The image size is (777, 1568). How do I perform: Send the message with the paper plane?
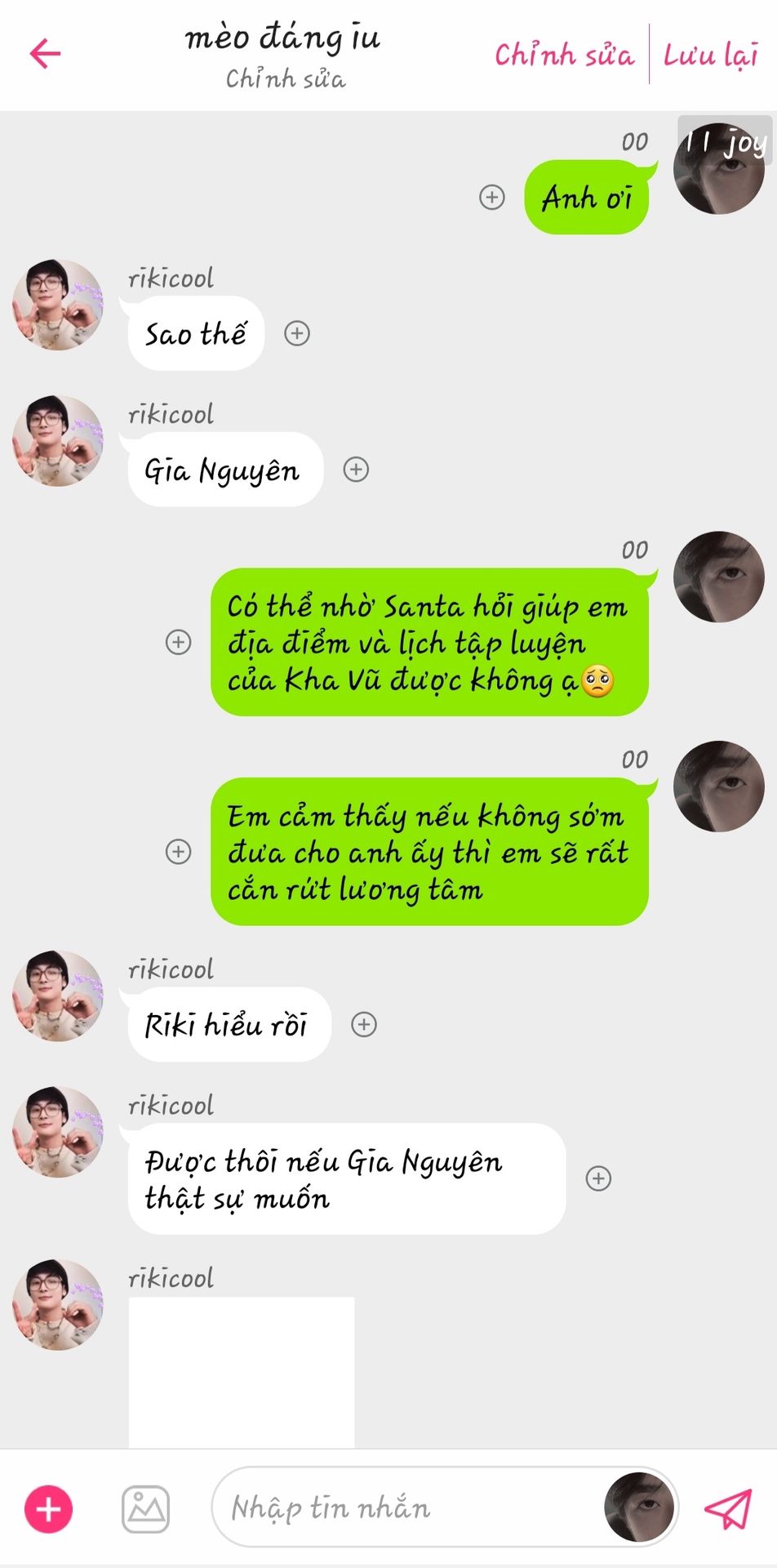point(727,1508)
